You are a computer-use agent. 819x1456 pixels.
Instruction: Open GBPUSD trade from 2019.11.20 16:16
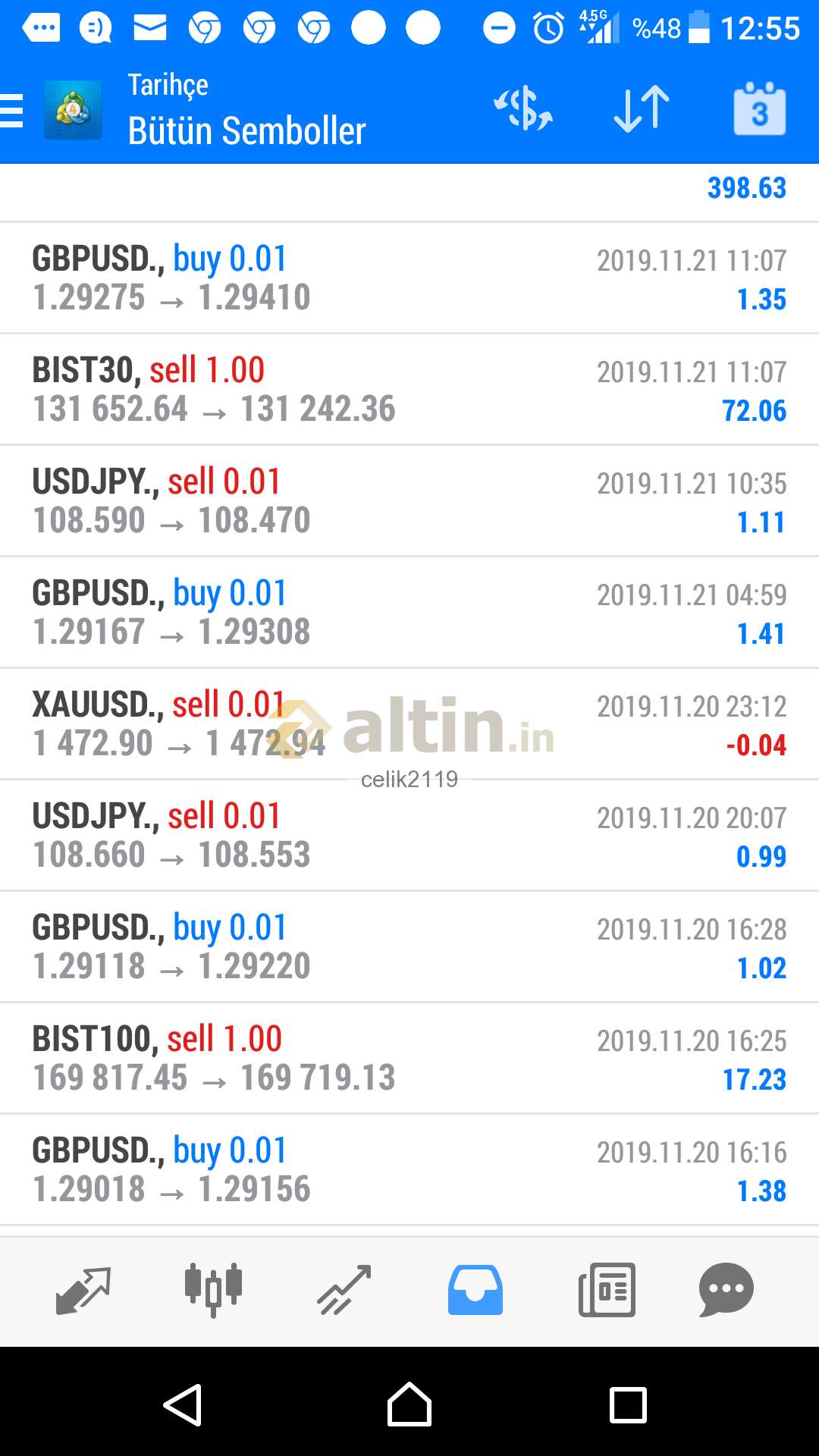click(409, 1169)
